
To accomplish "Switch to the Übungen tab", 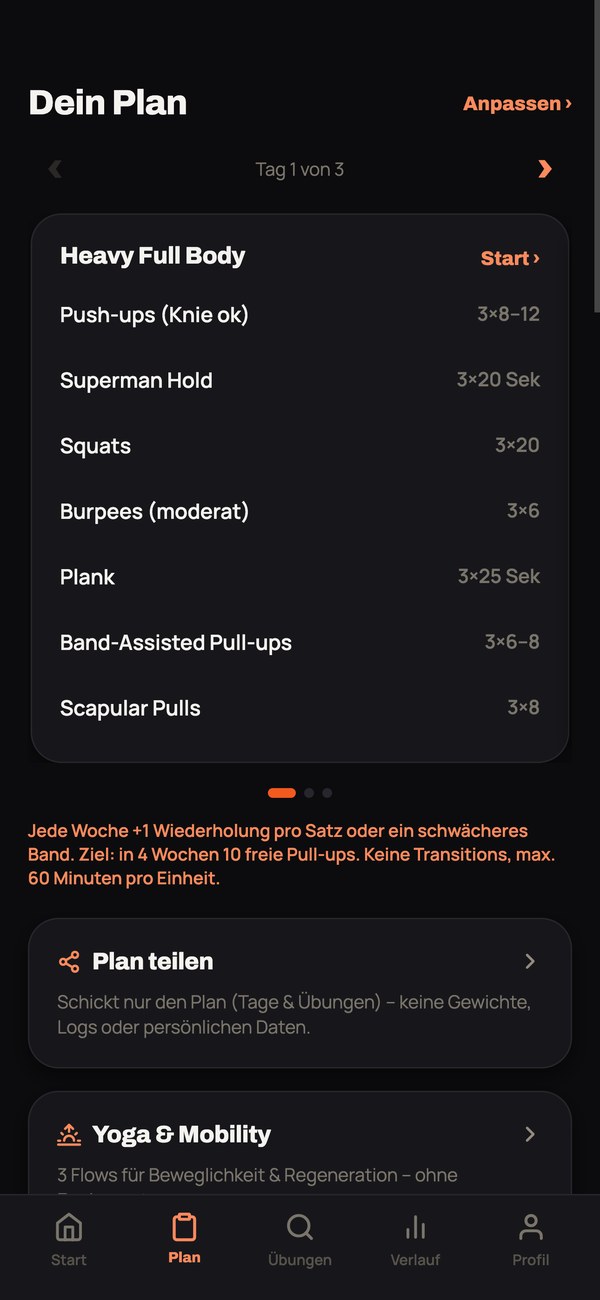I will [300, 1240].
